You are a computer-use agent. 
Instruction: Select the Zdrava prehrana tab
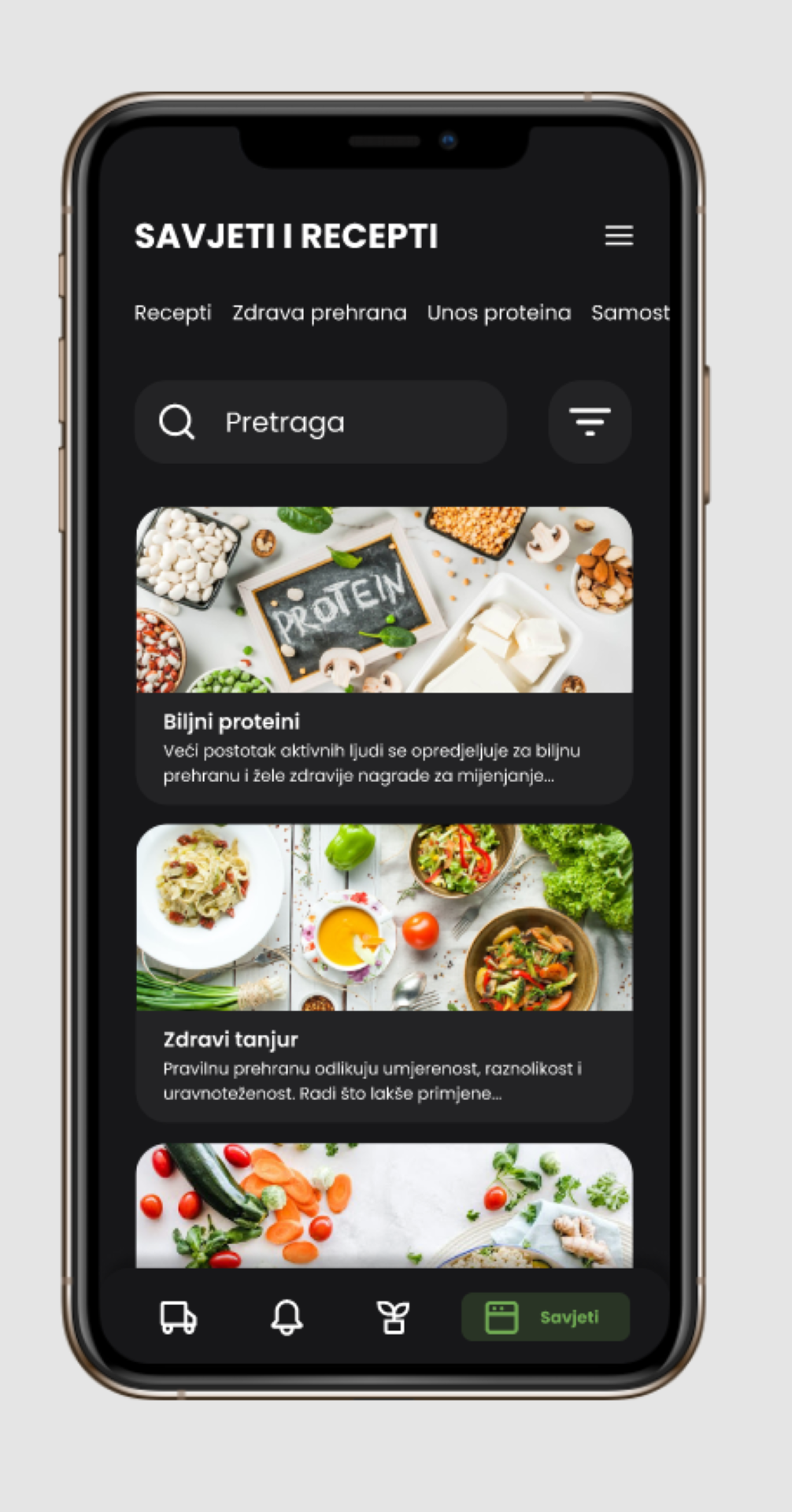click(x=319, y=313)
